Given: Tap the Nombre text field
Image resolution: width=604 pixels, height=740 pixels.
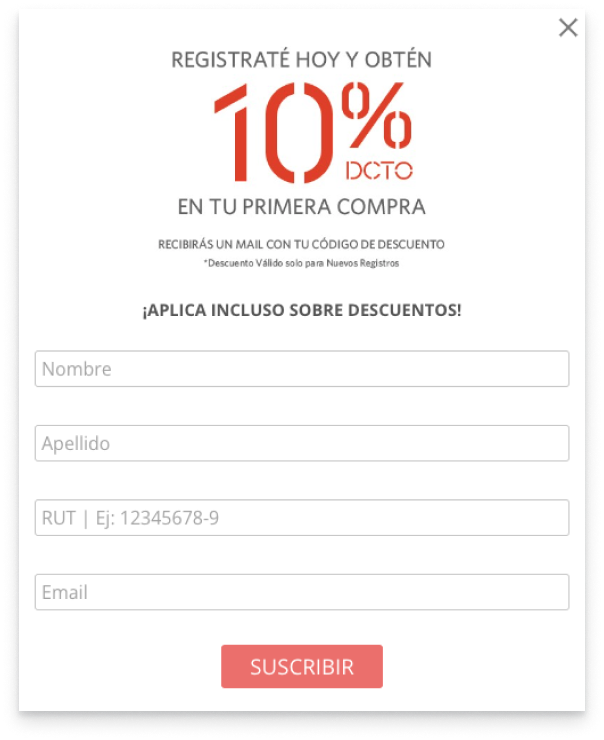Looking at the screenshot, I should click(x=301, y=369).
